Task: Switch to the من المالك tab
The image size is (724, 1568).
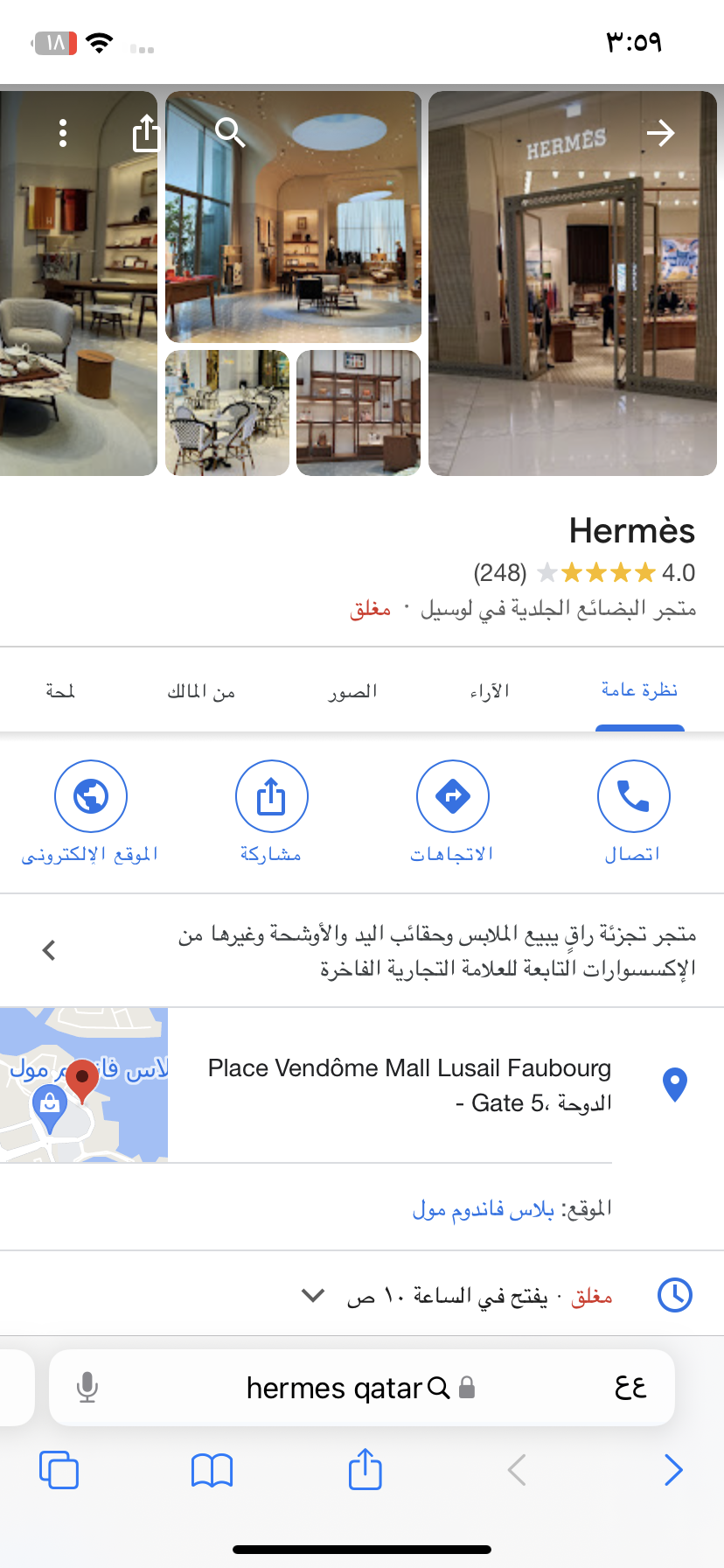Action: point(201,691)
